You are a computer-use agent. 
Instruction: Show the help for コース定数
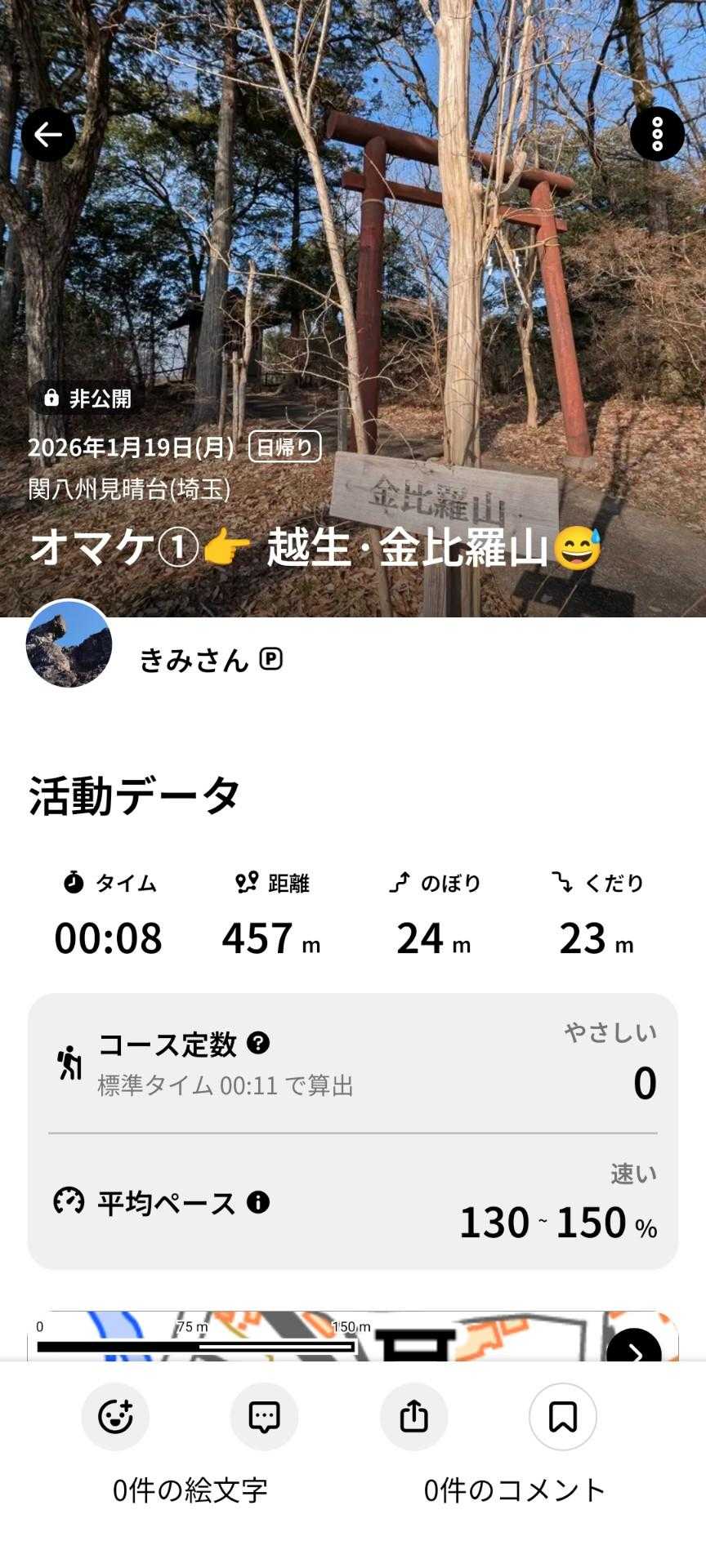[x=258, y=1043]
